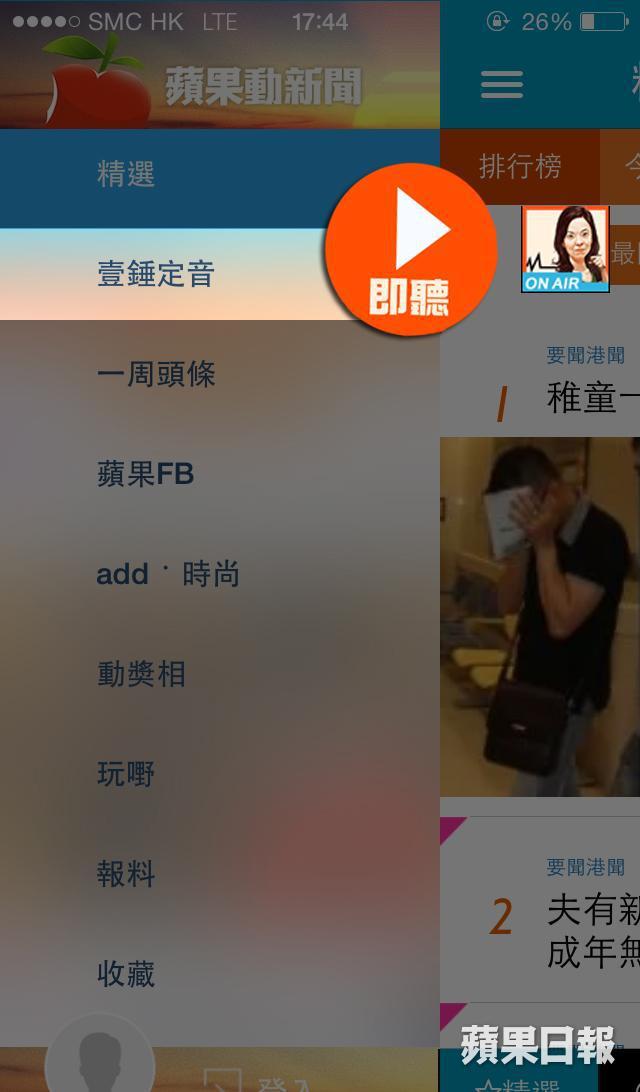Tap the hamburger menu button

[x=502, y=84]
